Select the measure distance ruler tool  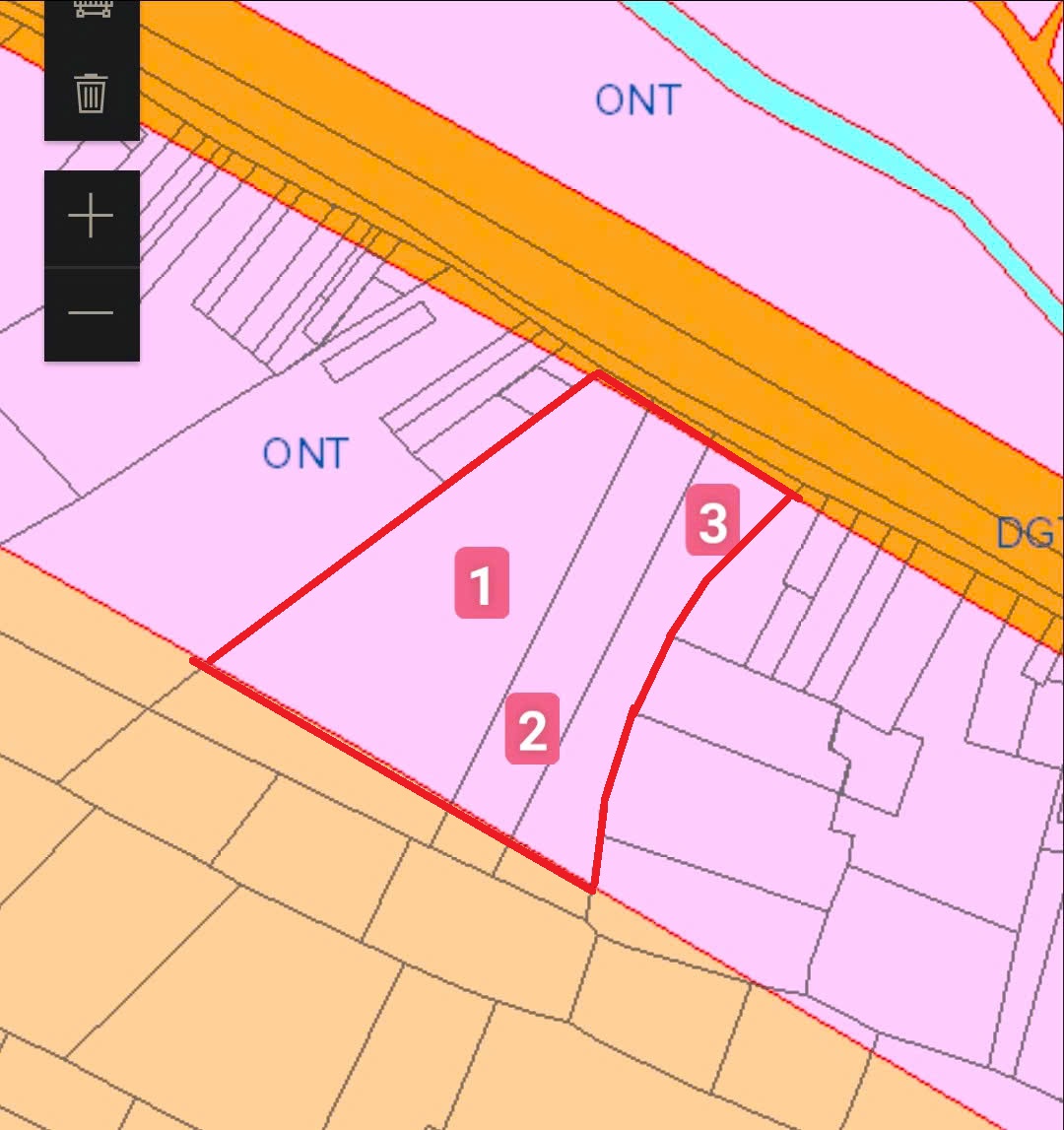92,10
